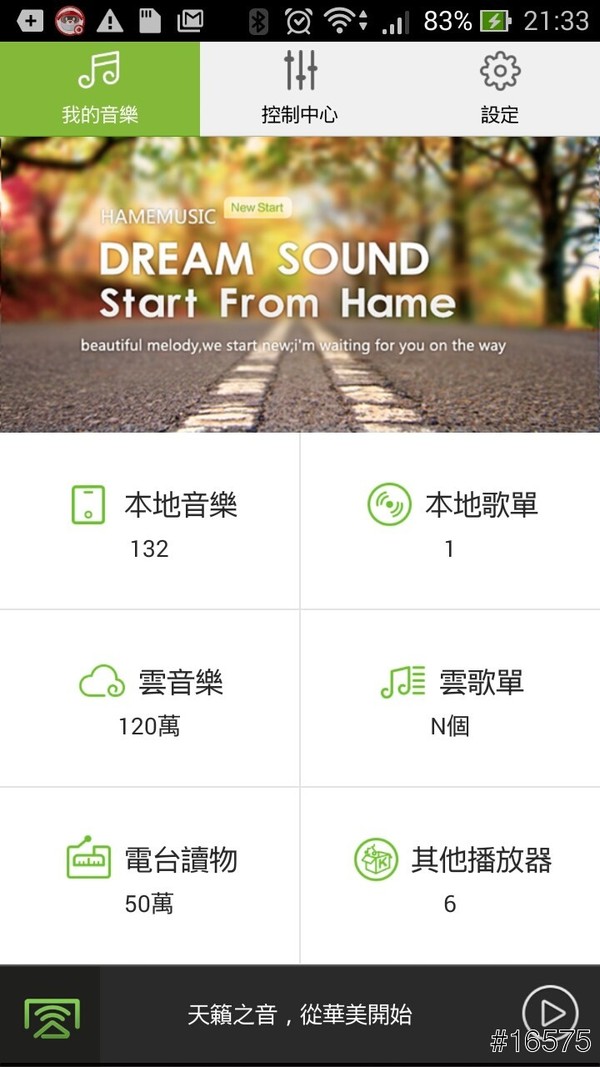The image size is (600, 1067).
Task: Open 本地音樂 with 132 songs
Action: pos(150,521)
